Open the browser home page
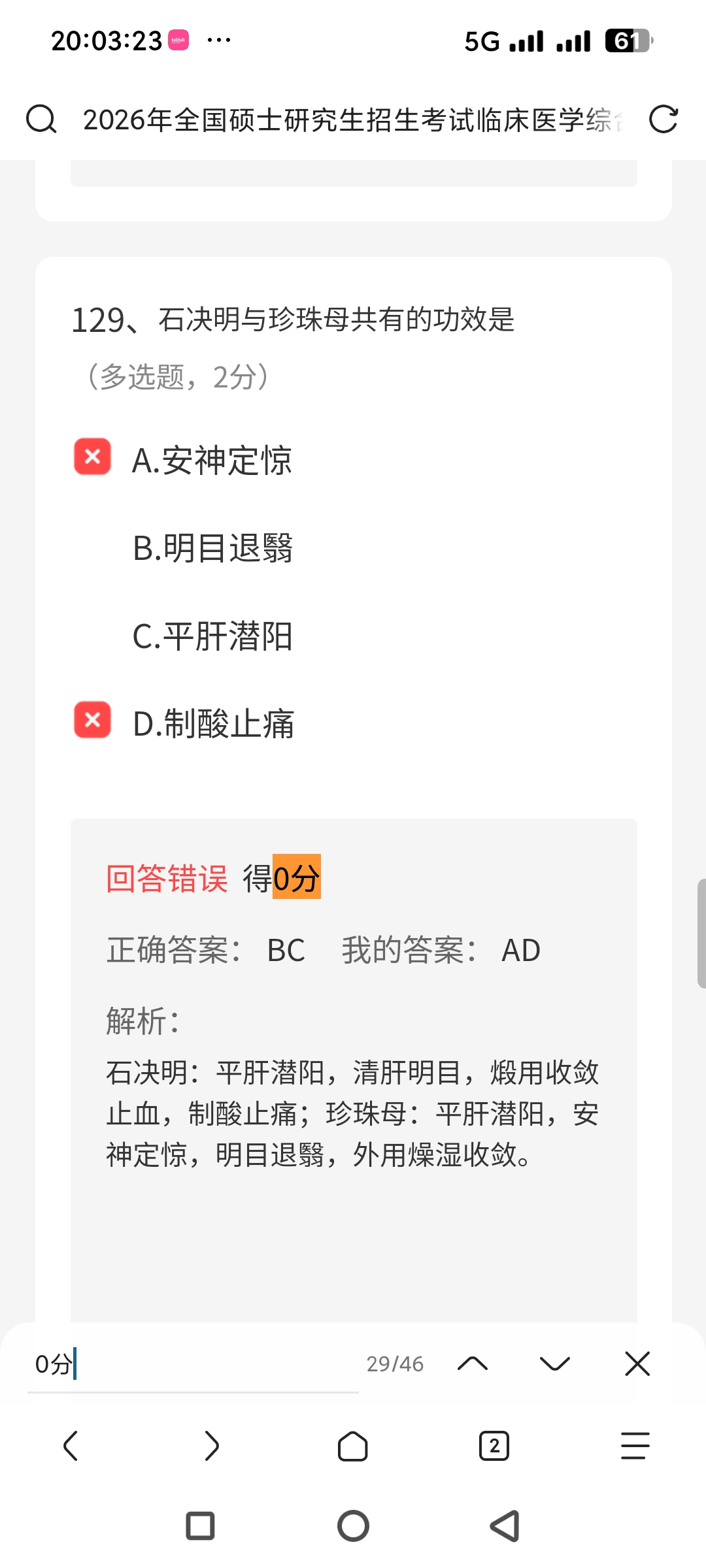 coord(353,1446)
